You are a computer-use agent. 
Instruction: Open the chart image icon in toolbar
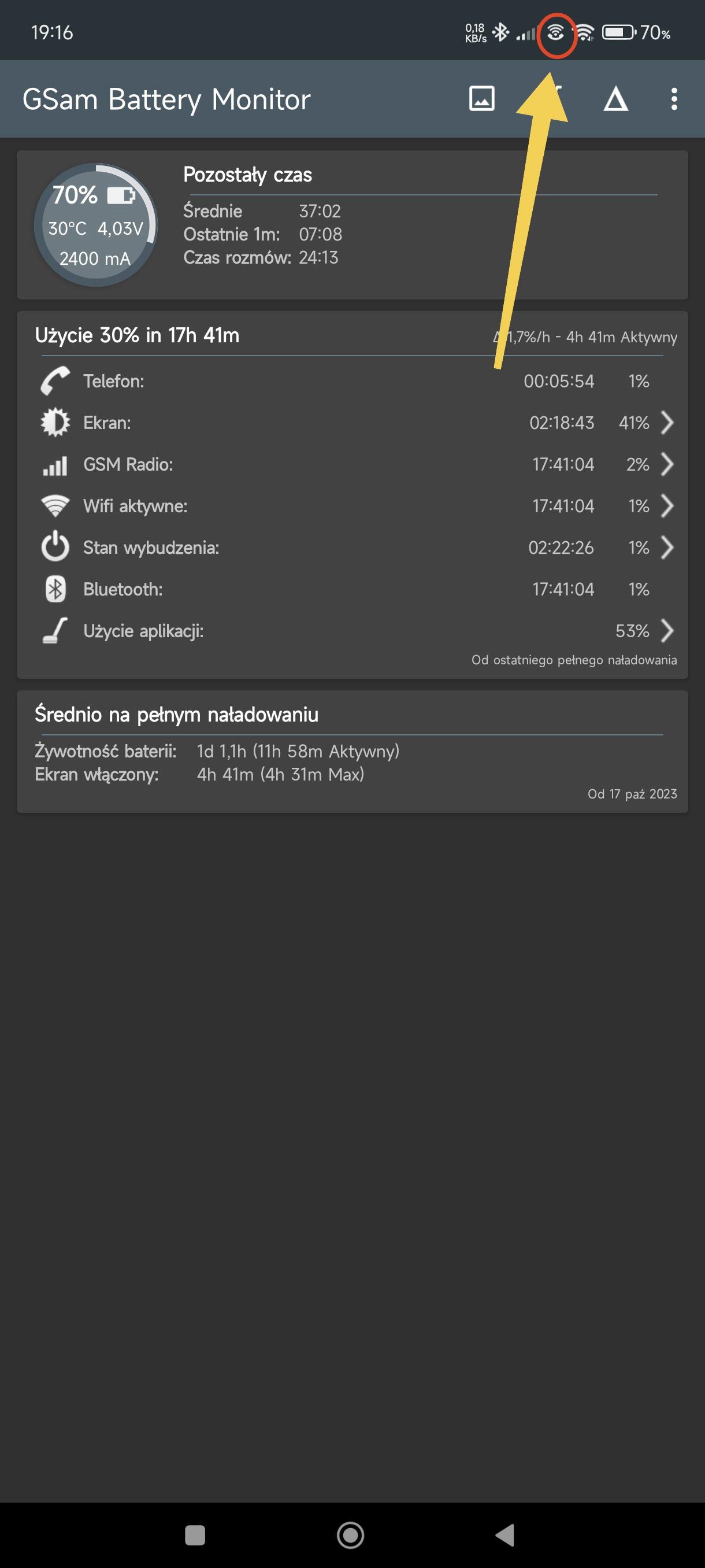click(x=481, y=99)
